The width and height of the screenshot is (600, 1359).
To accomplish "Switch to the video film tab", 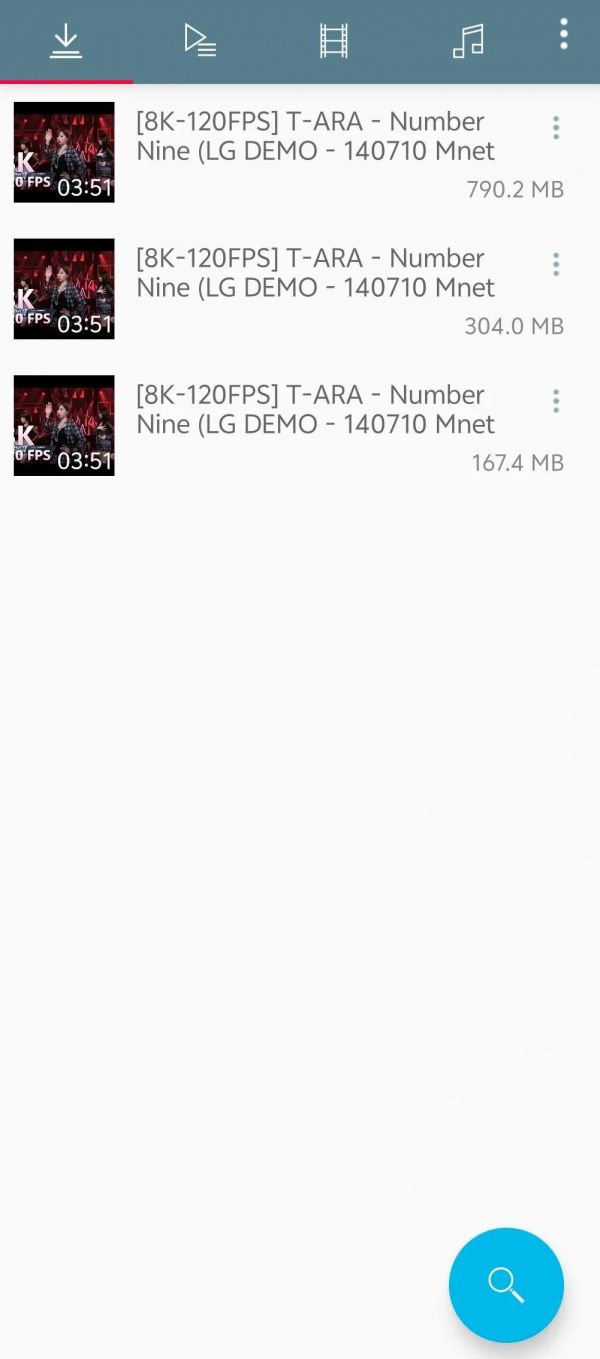I will pos(334,41).
